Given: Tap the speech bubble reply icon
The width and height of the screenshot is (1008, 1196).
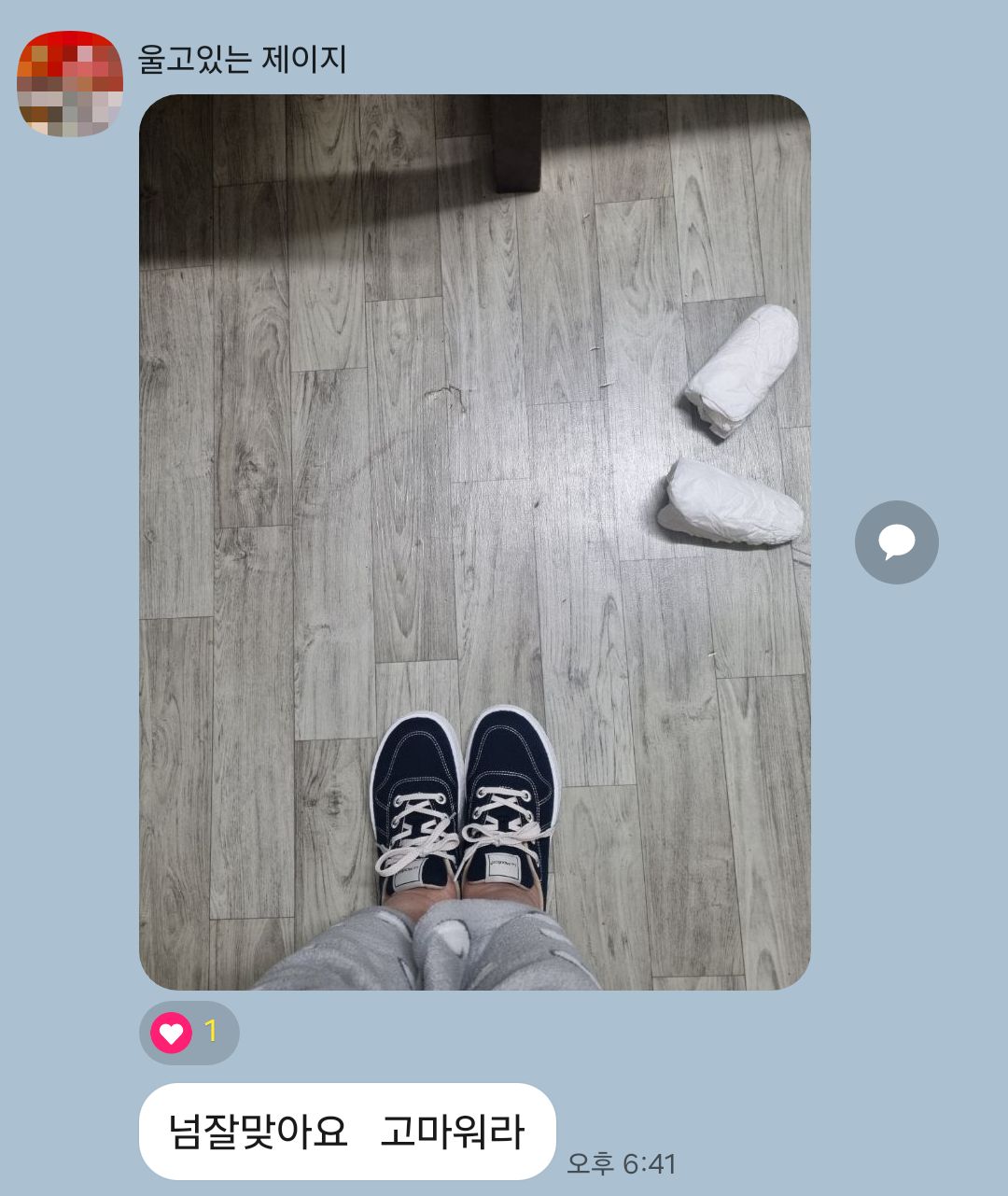Looking at the screenshot, I should 896,542.
